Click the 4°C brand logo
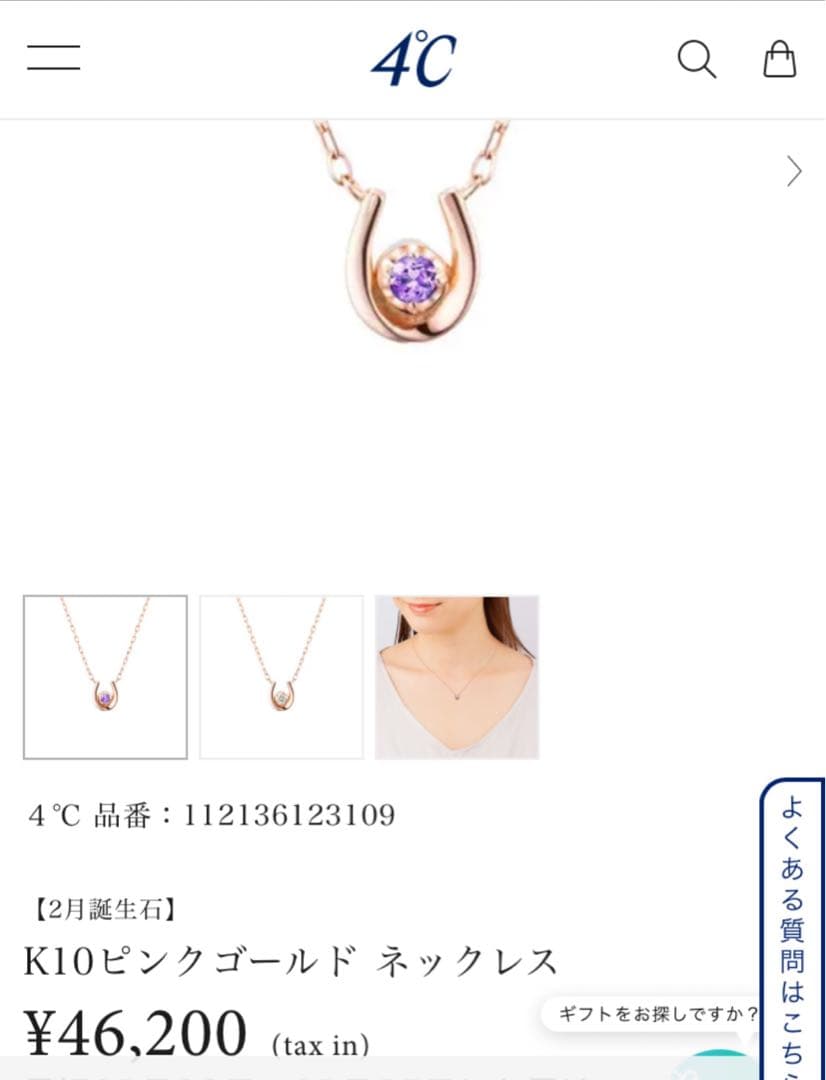The image size is (826, 1080). (x=413, y=58)
